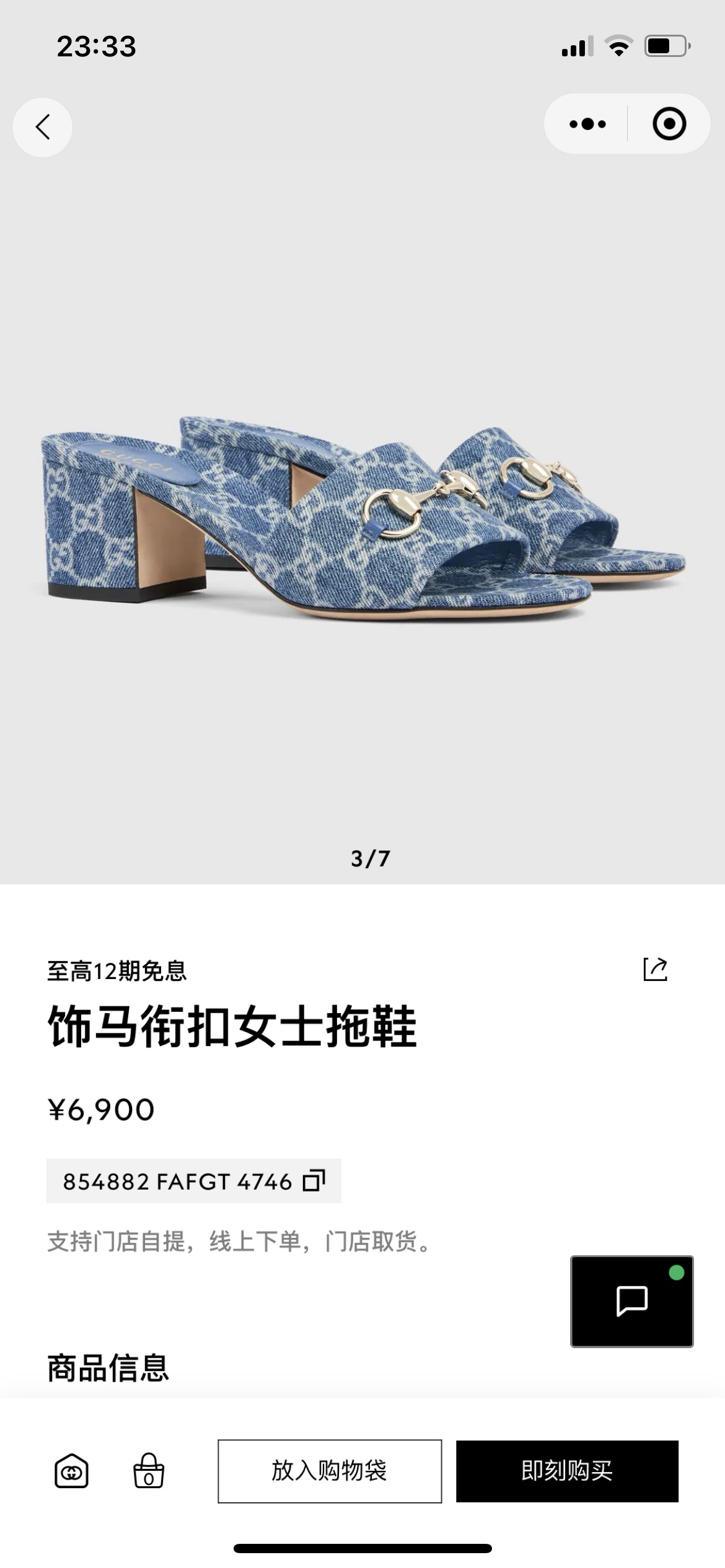Viewport: 725px width, 1568px height.
Task: Tap 即刻购买 to buy now
Action: point(567,1471)
